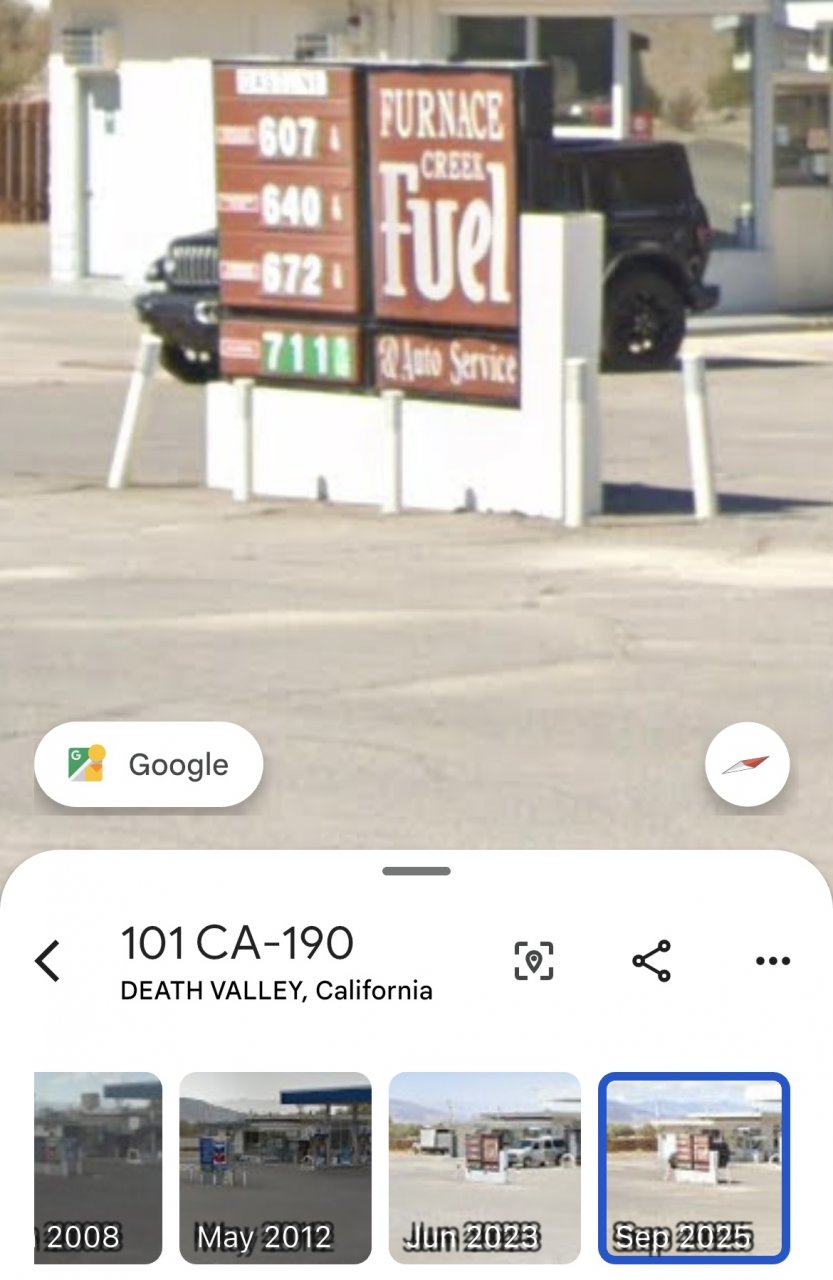
Task: Open the three-dot overflow menu
Action: pyautogui.click(x=772, y=961)
